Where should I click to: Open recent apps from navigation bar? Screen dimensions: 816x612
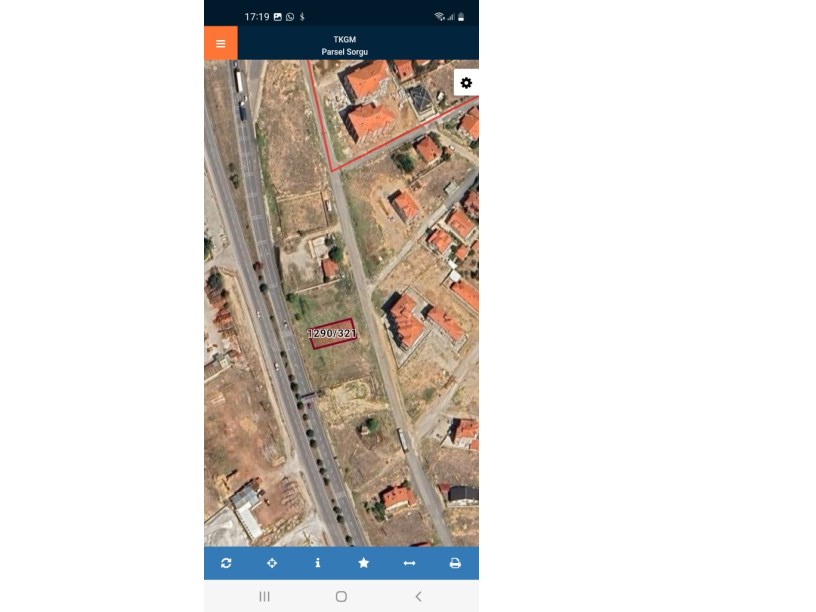click(x=265, y=596)
